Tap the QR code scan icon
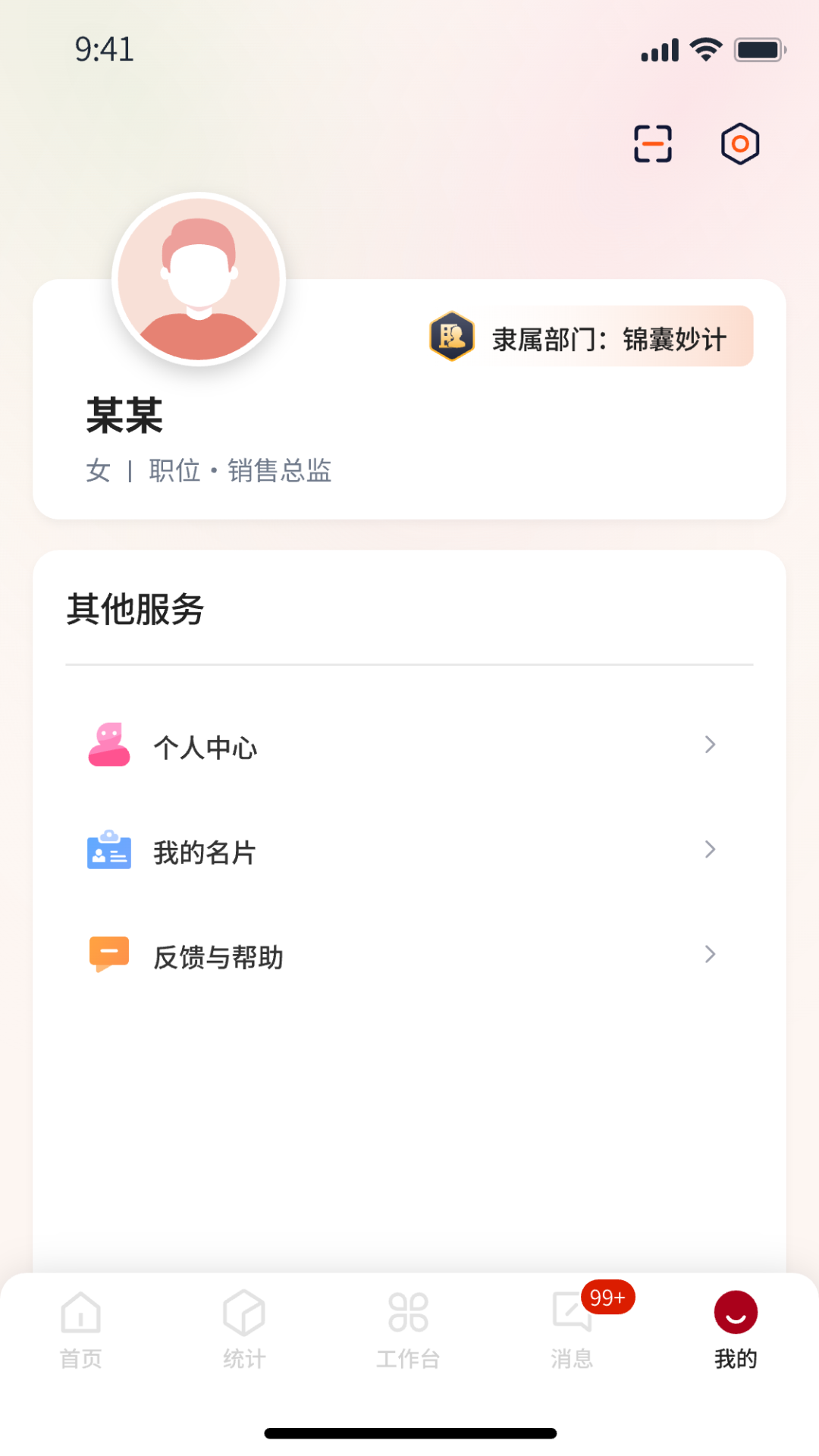 652,143
